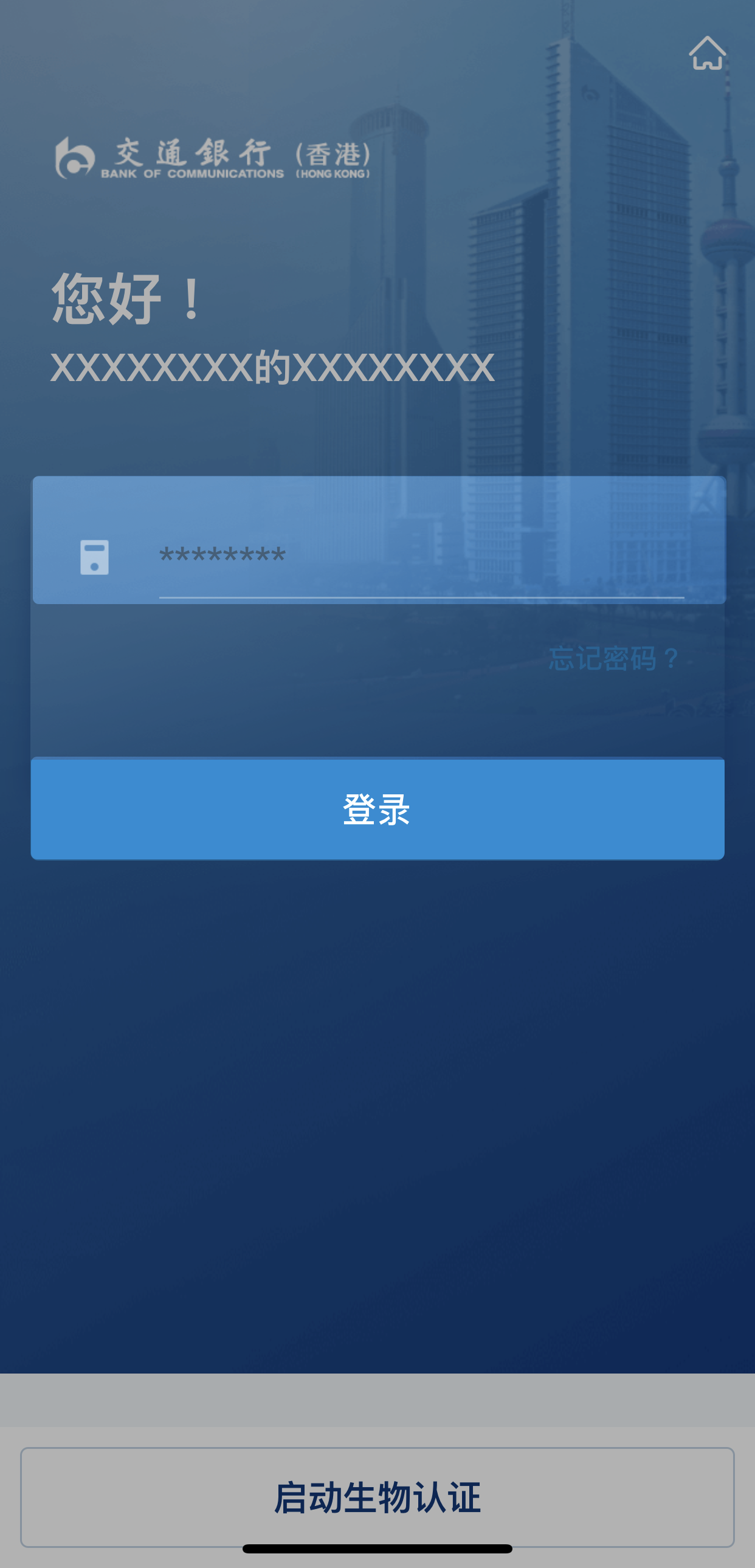The height and width of the screenshot is (1568, 755).
Task: Open the 忘记密码？ link
Action: click(x=613, y=659)
